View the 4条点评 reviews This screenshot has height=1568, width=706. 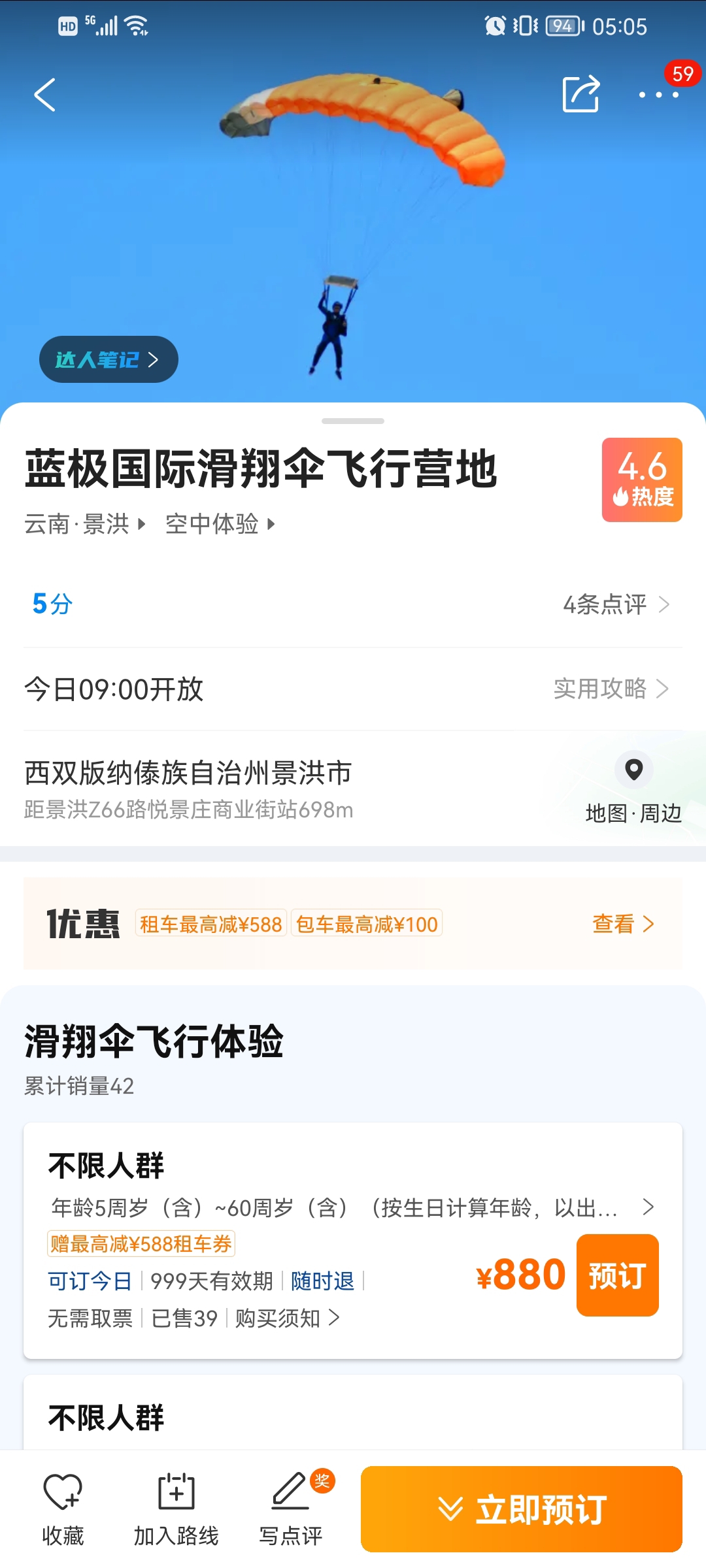[616, 604]
